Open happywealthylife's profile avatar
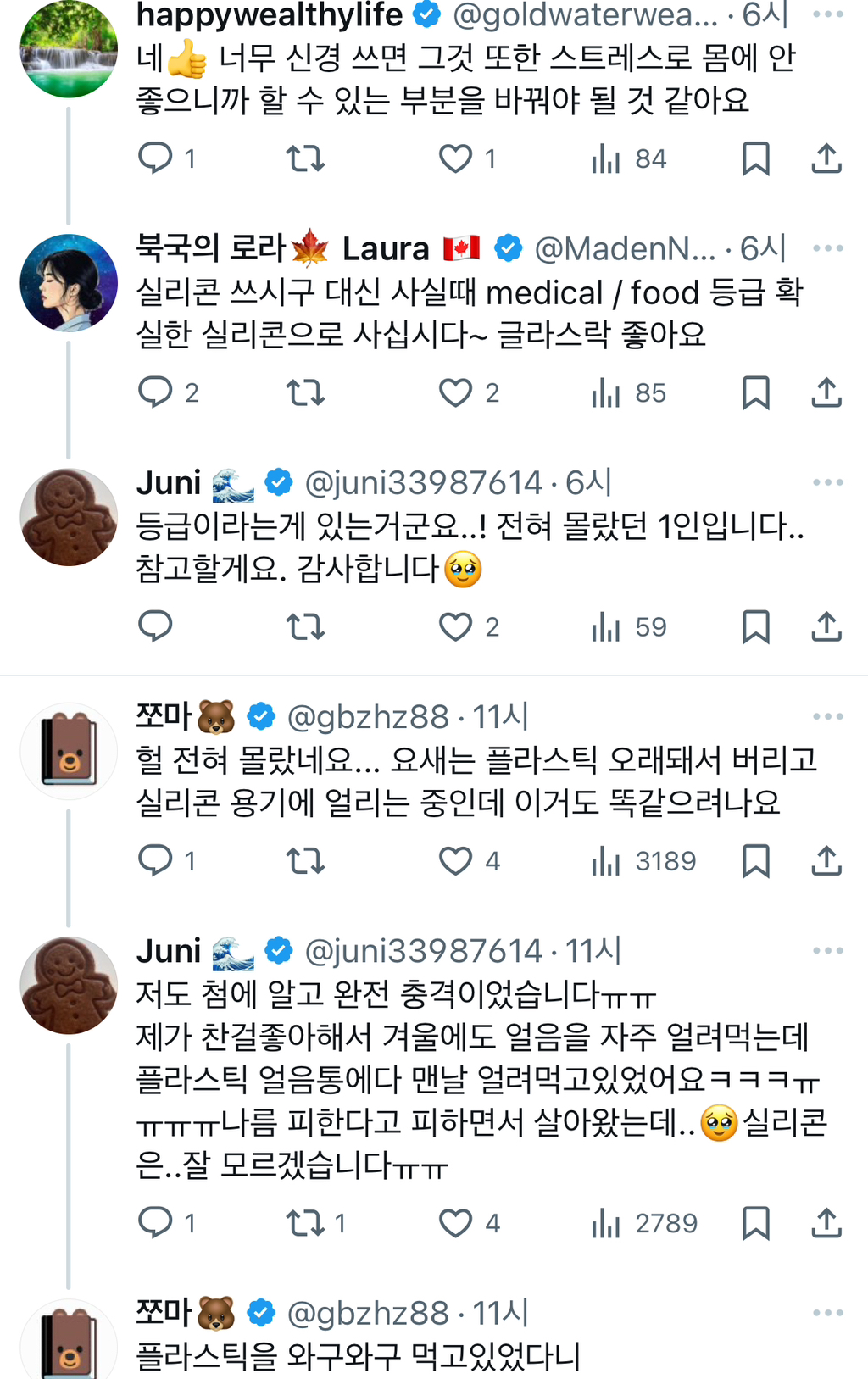 tap(69, 49)
